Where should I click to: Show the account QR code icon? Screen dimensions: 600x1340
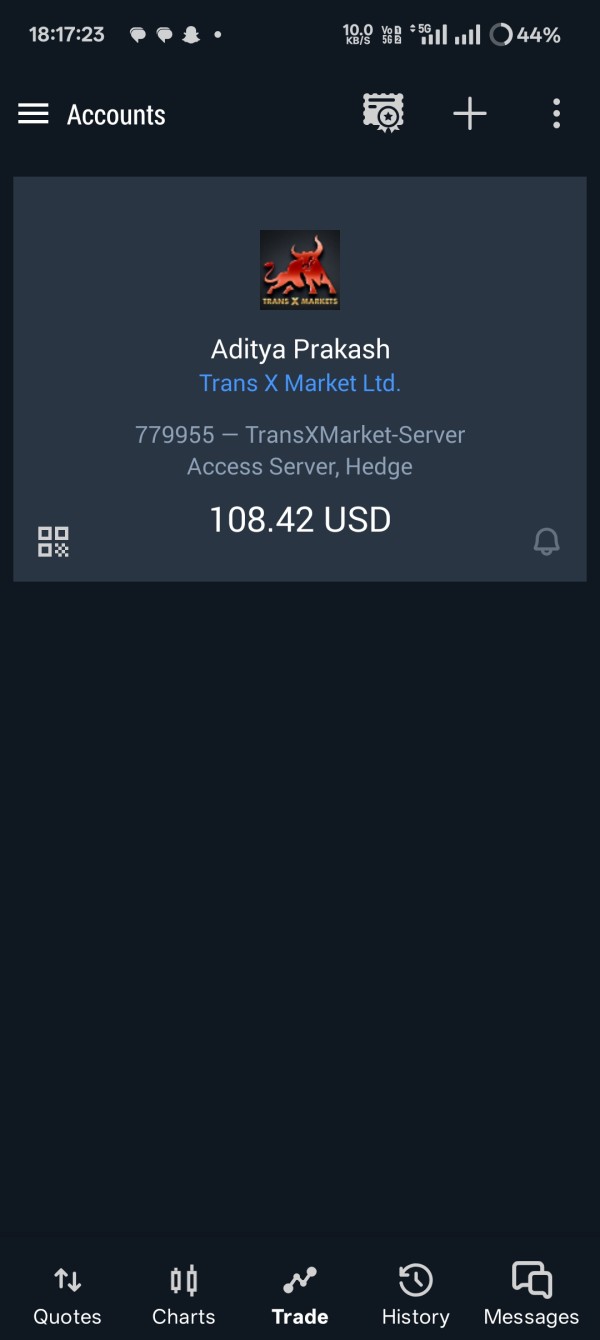[x=53, y=541]
